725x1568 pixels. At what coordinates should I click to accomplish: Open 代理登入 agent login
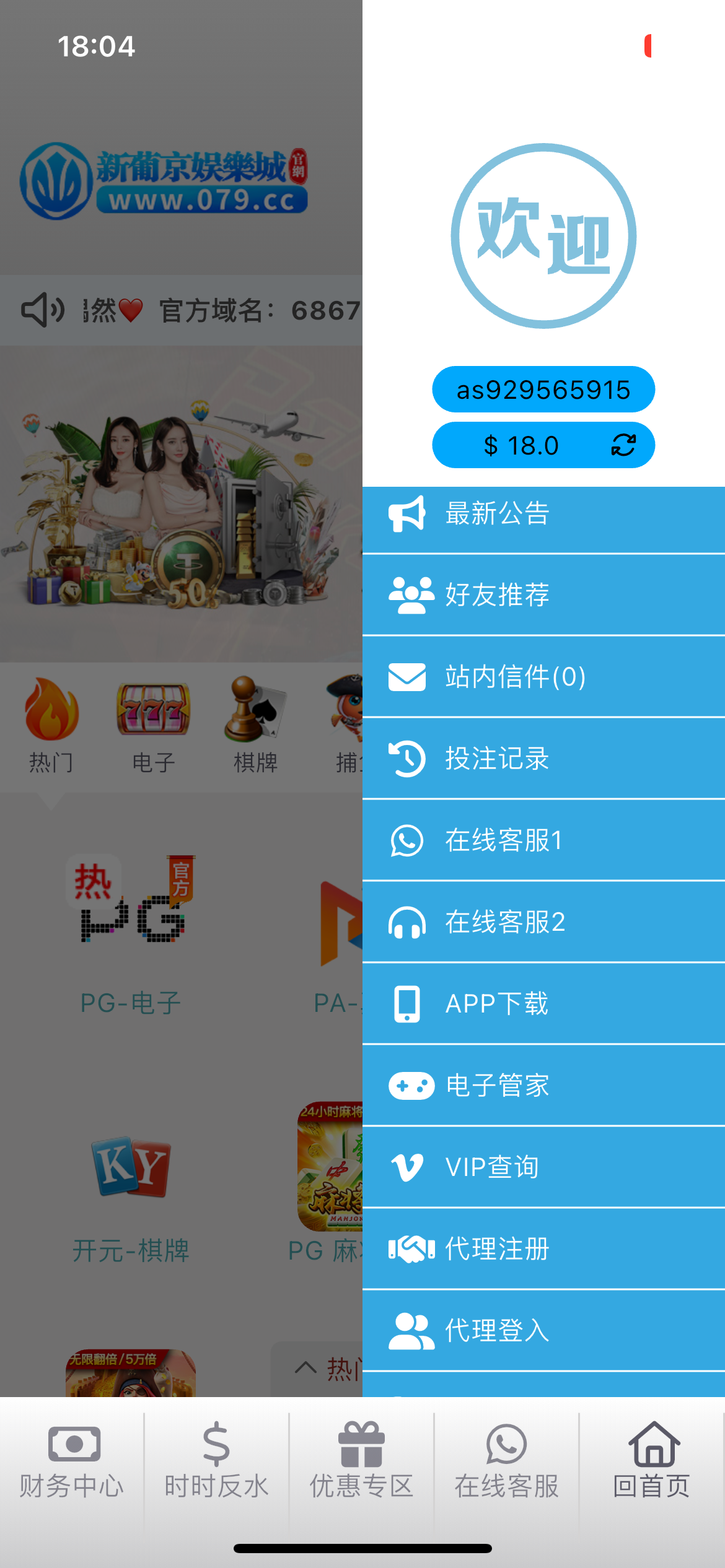543,1331
